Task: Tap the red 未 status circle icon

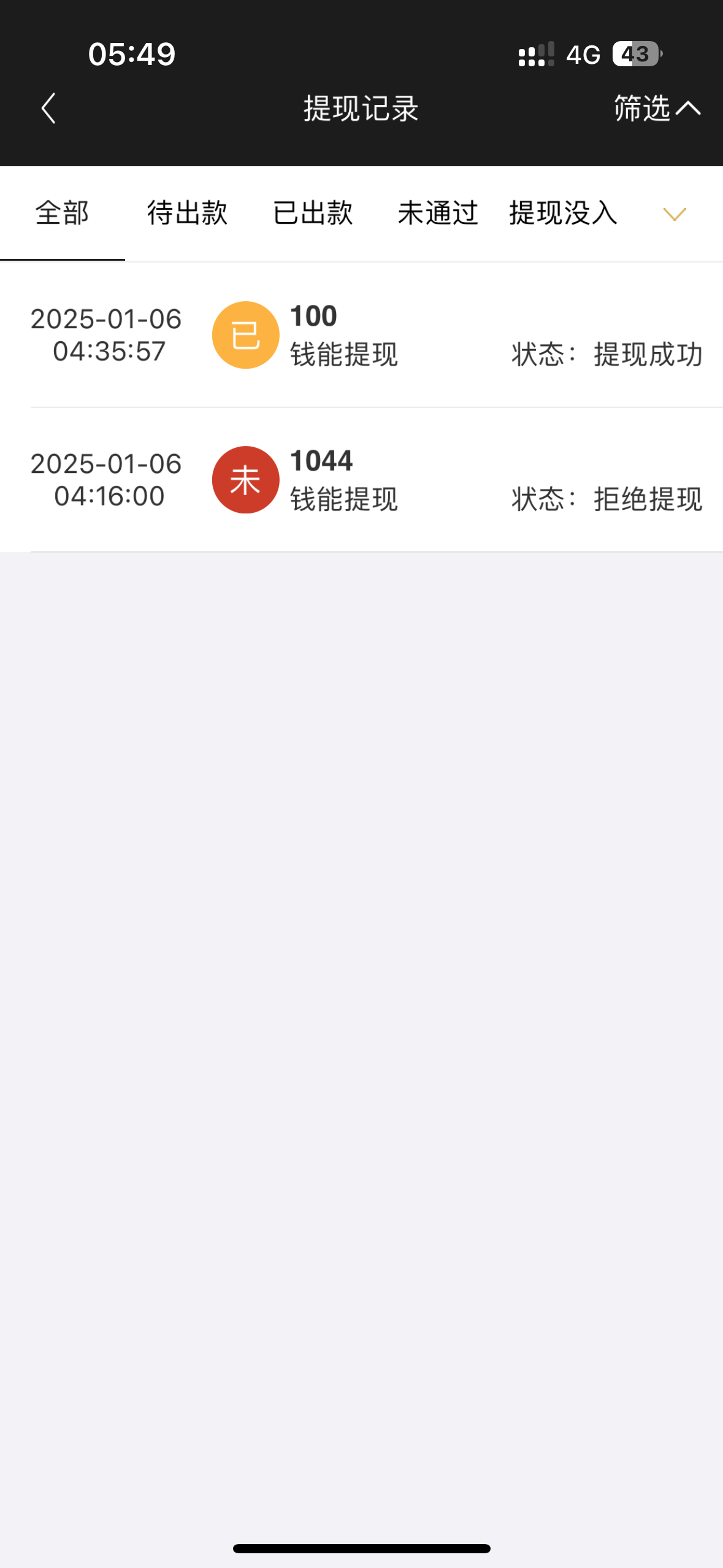Action: tap(245, 480)
